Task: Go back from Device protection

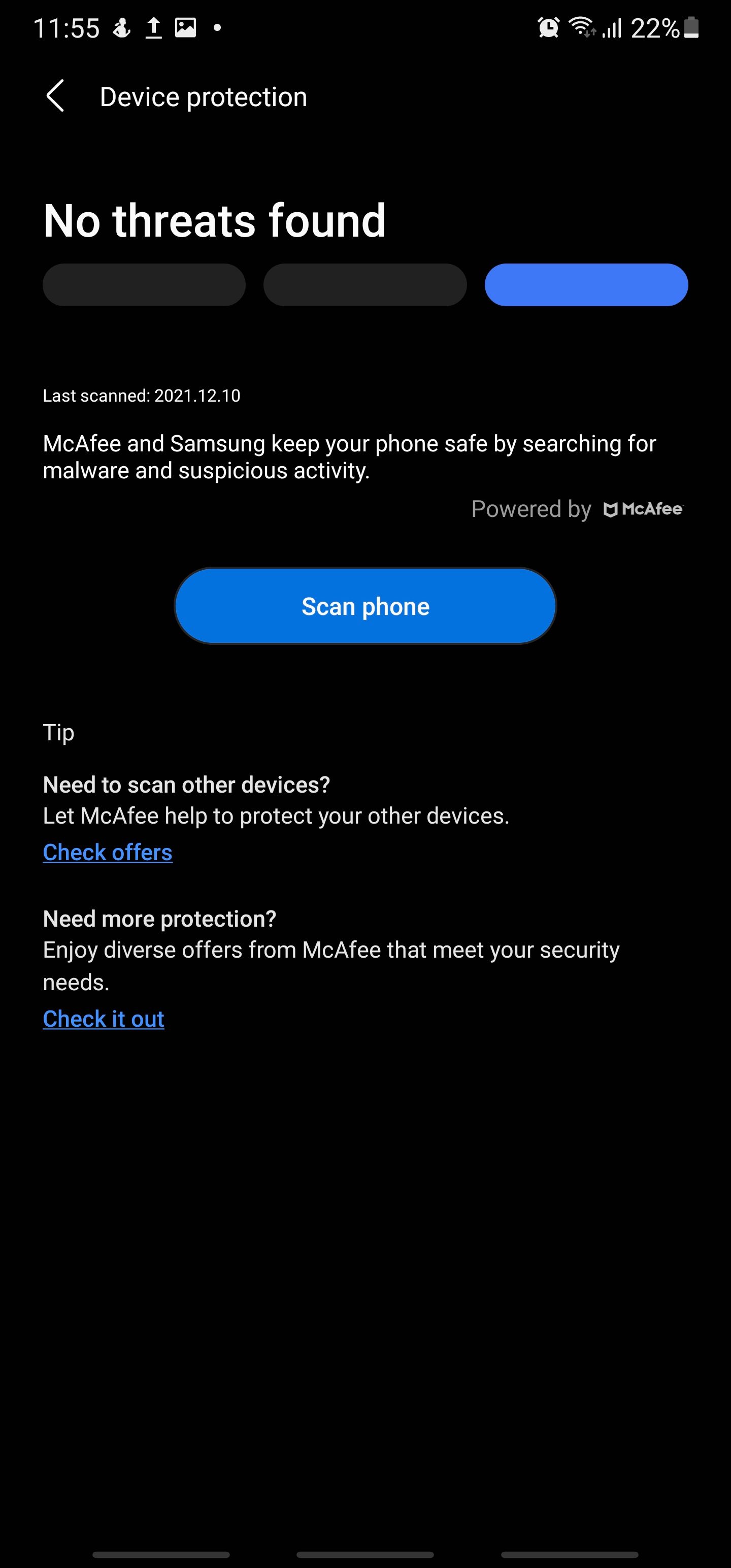Action: (55, 96)
